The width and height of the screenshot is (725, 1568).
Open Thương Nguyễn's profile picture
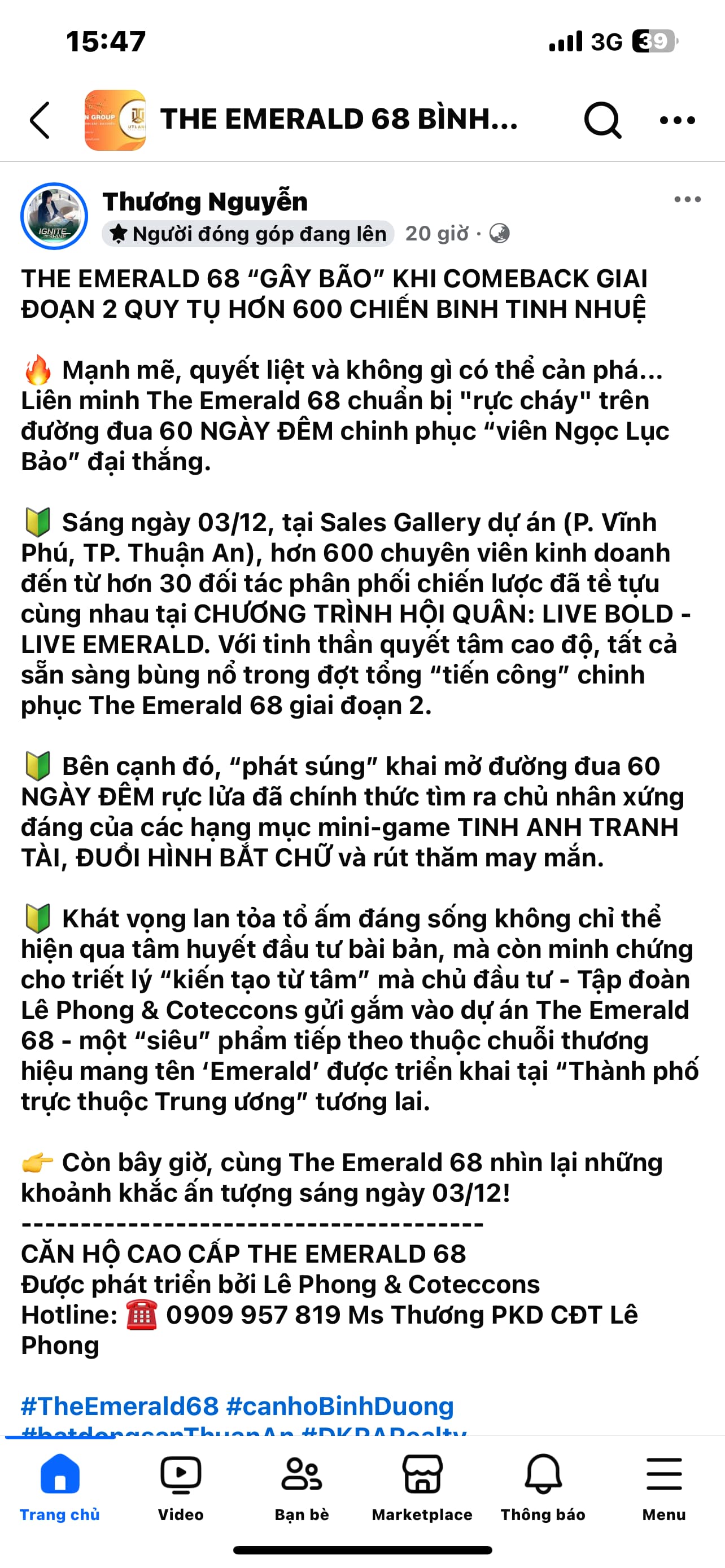click(54, 216)
